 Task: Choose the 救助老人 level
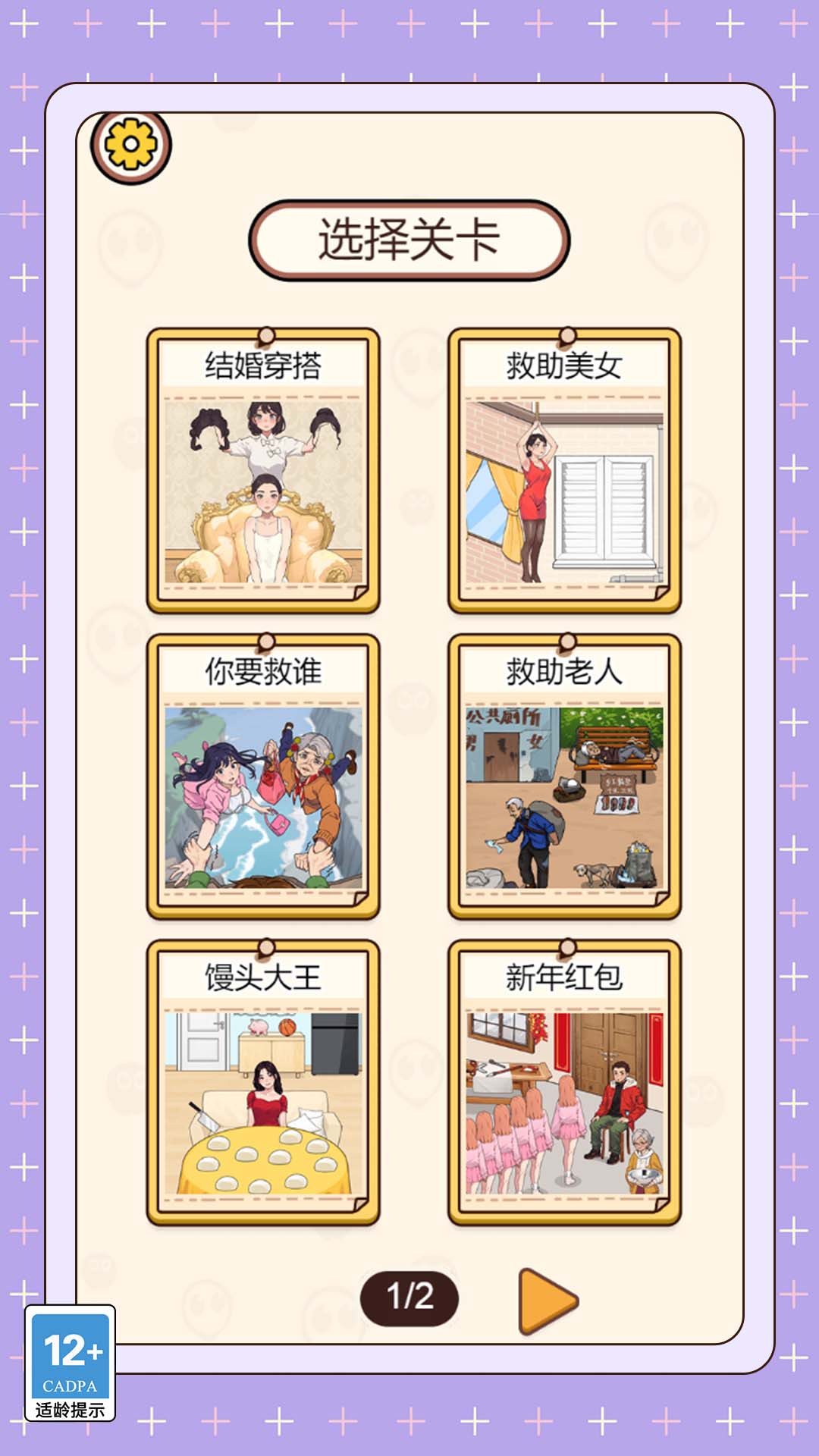coord(564,777)
